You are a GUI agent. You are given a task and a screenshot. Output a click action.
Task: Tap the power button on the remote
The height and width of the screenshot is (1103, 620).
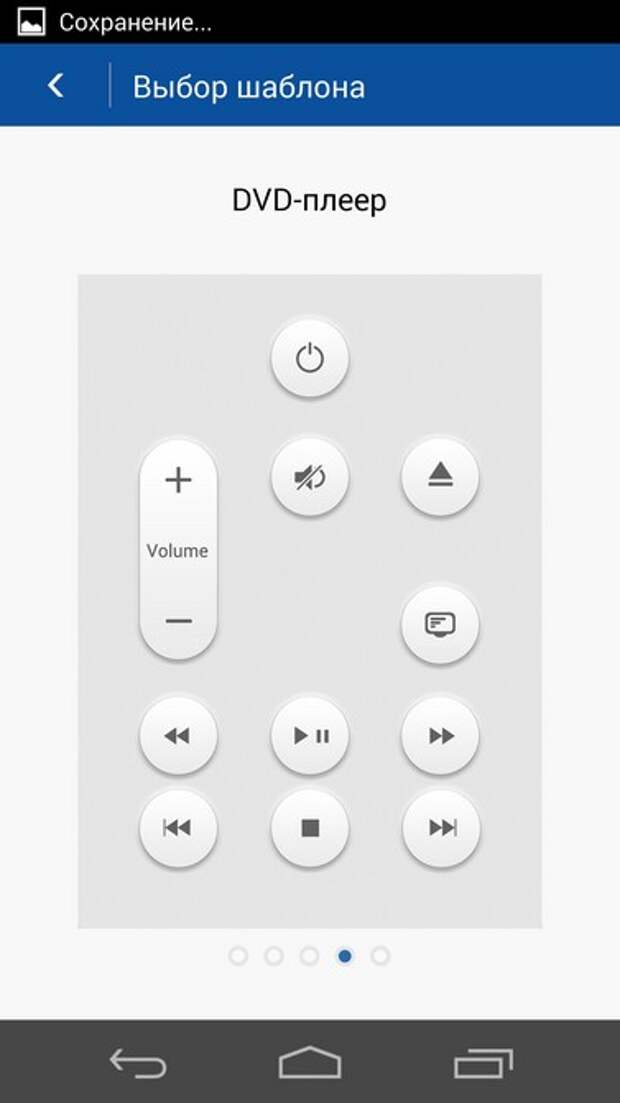310,358
